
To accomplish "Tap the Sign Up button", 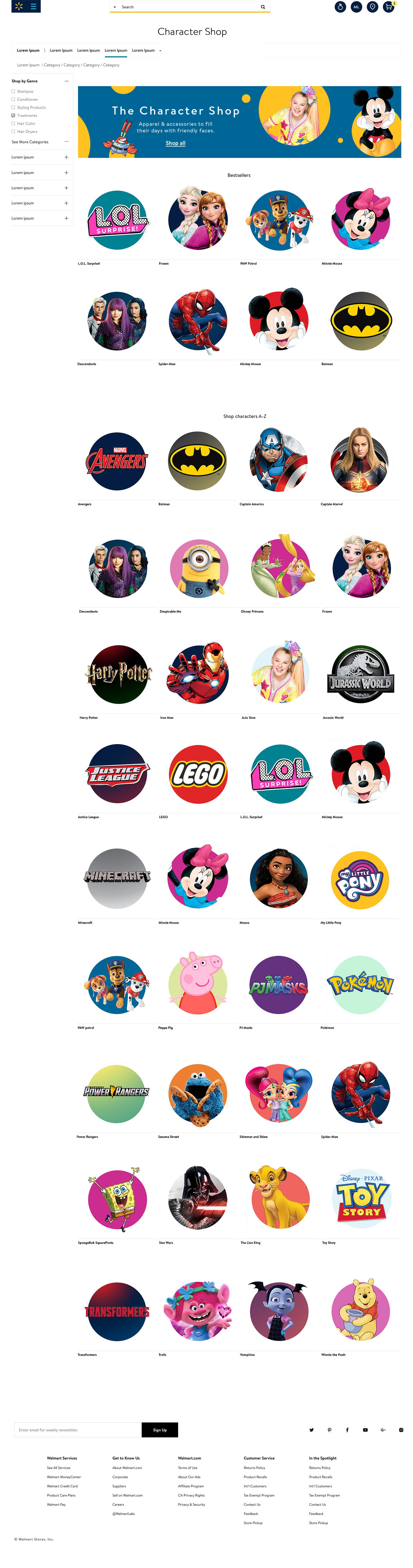I will point(160,1430).
